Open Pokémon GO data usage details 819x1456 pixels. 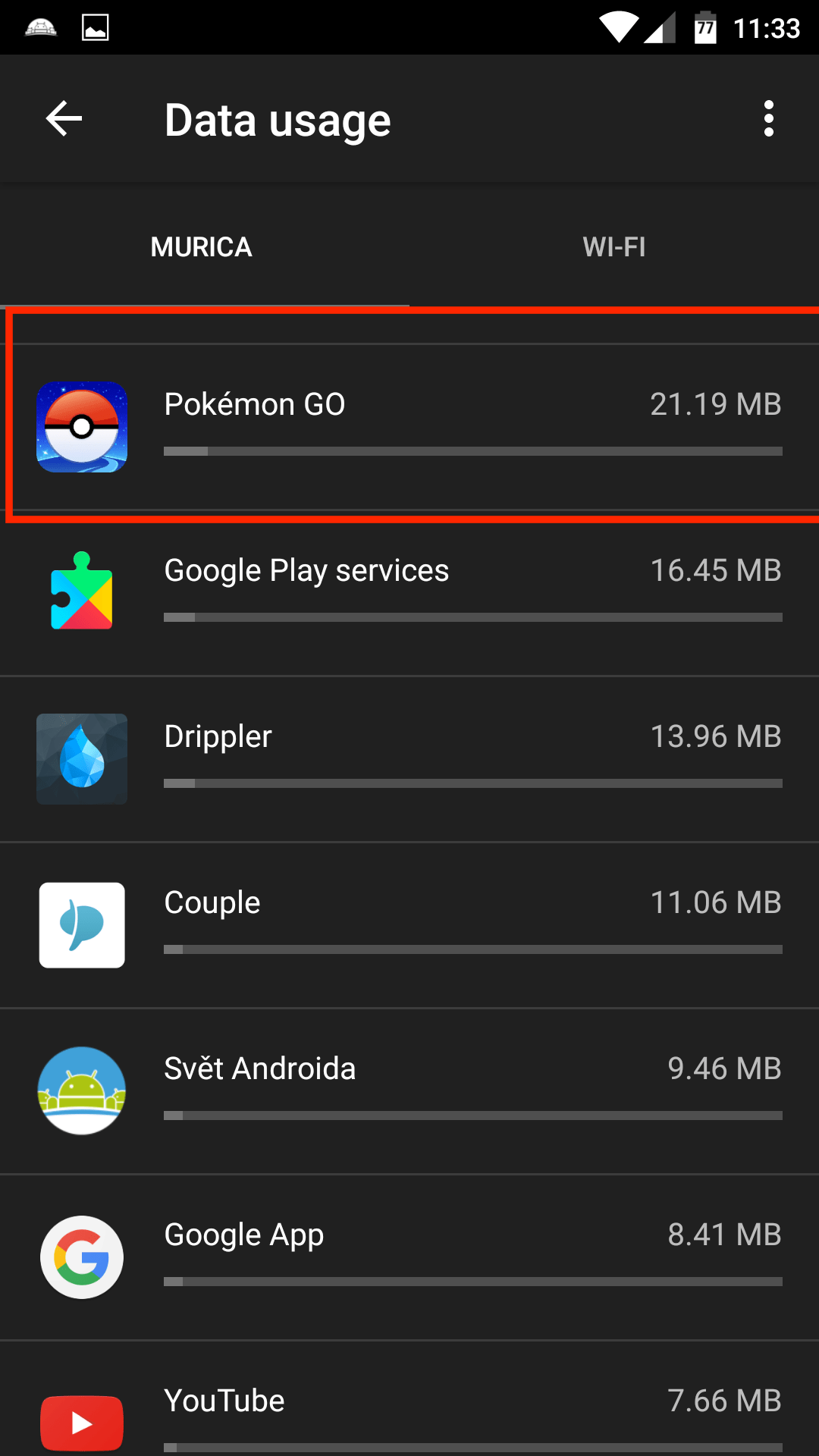[x=409, y=427]
